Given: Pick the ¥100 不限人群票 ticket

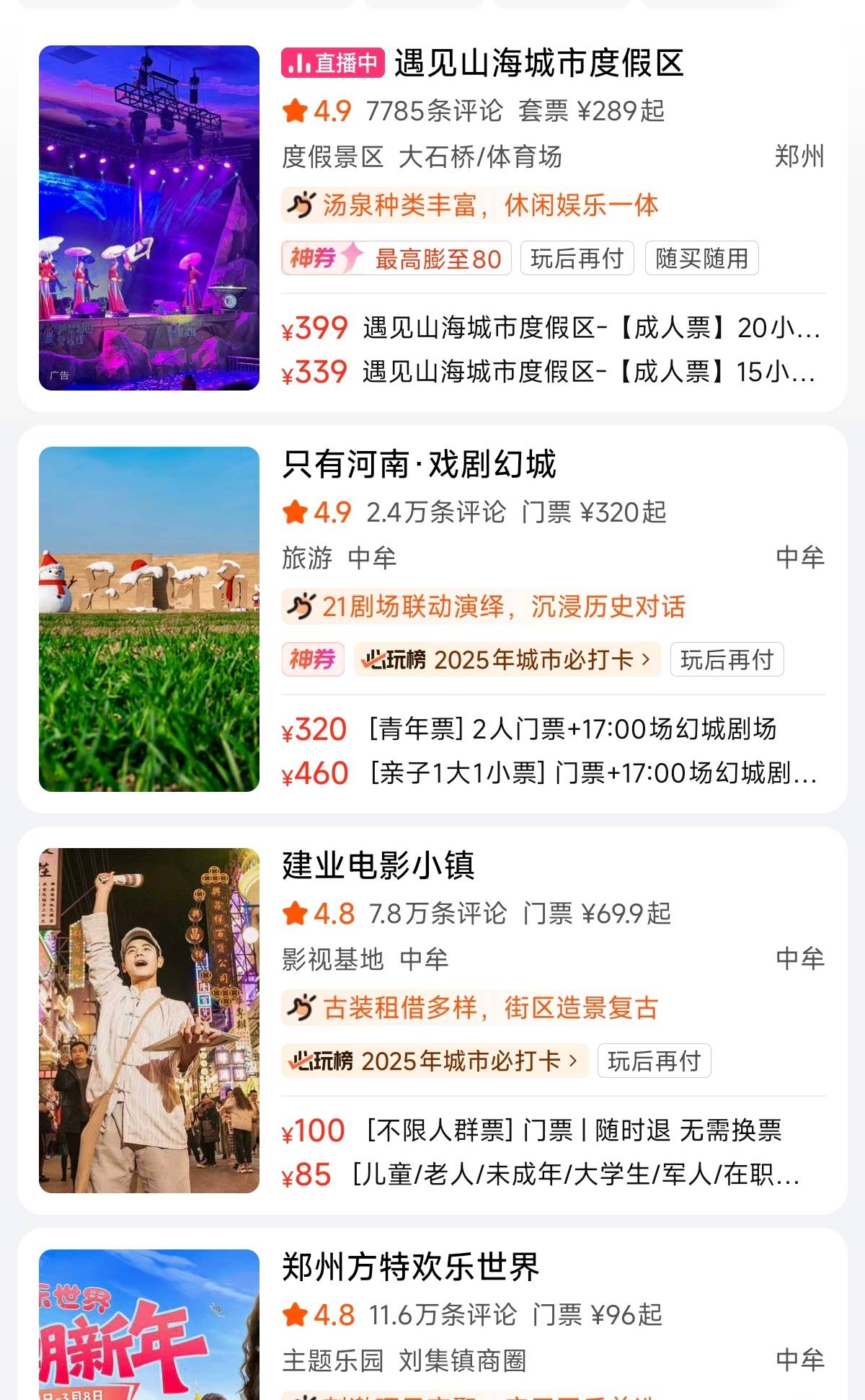Looking at the screenshot, I should pyautogui.click(x=532, y=1130).
